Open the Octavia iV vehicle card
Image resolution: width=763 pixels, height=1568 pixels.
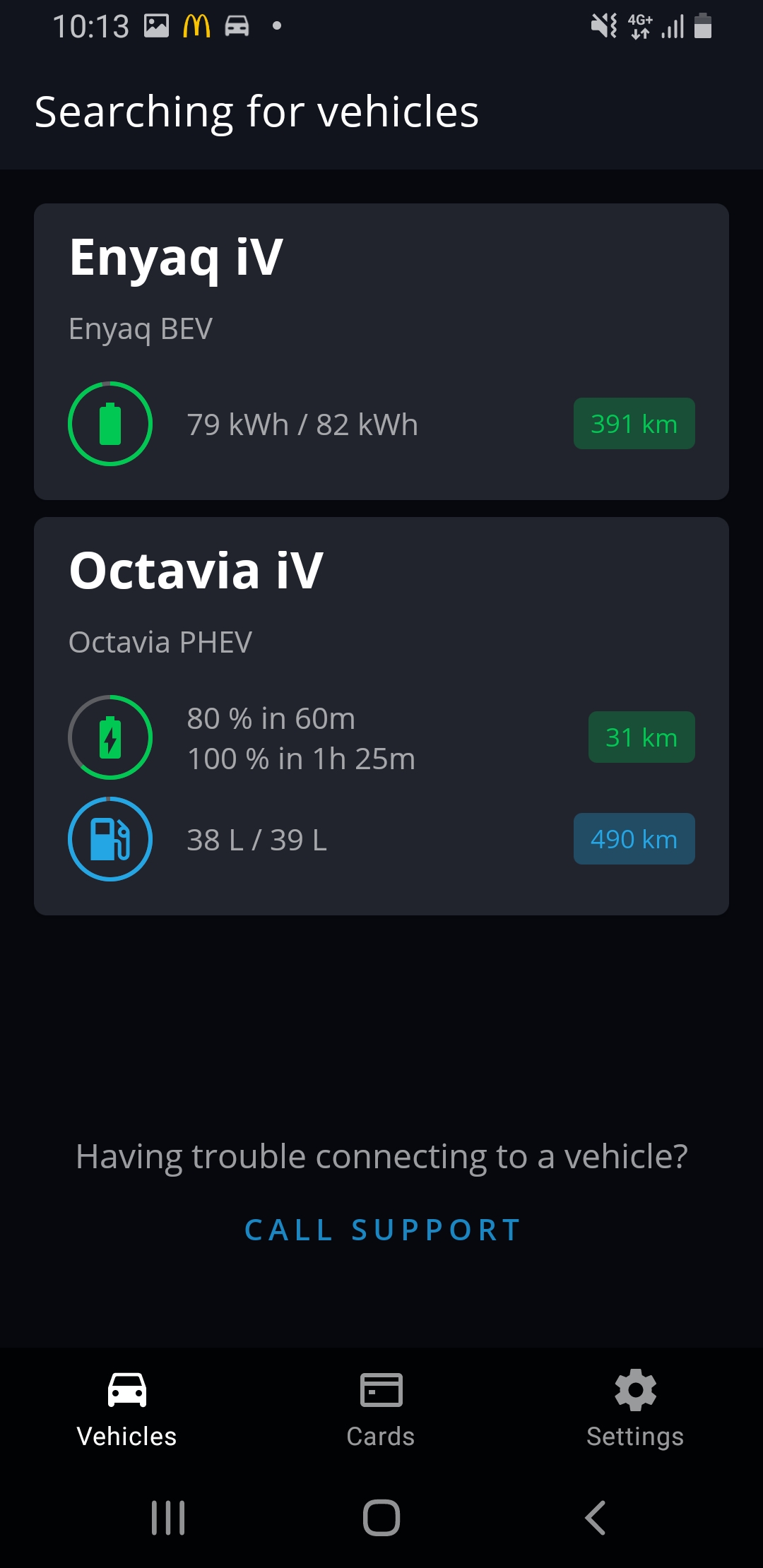click(381, 715)
